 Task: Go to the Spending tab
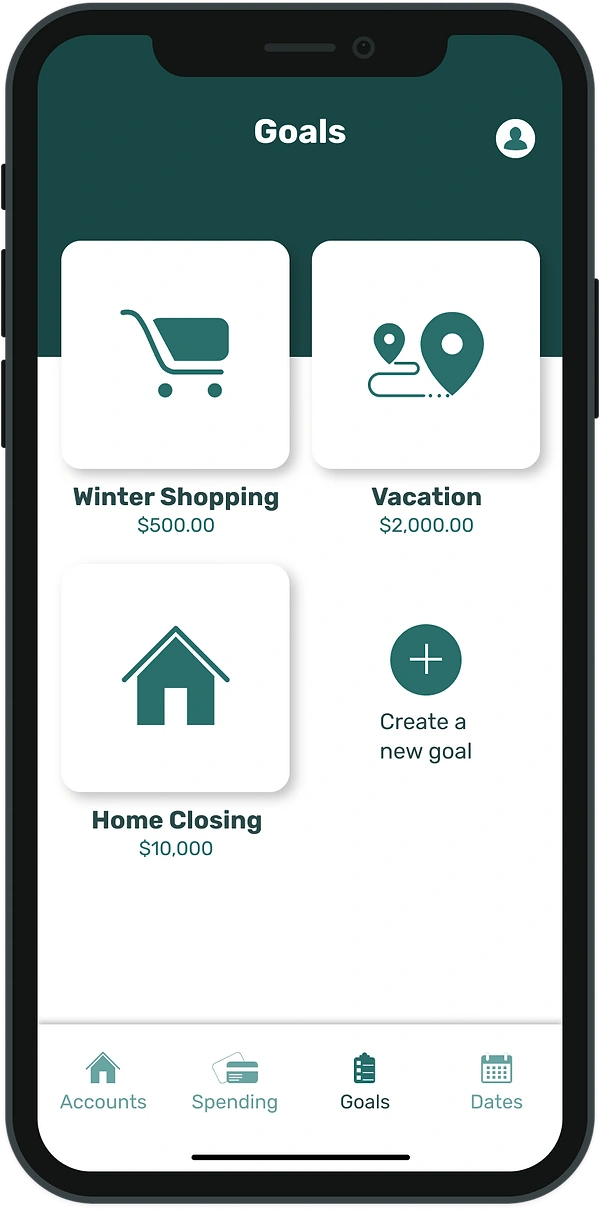[235, 1082]
